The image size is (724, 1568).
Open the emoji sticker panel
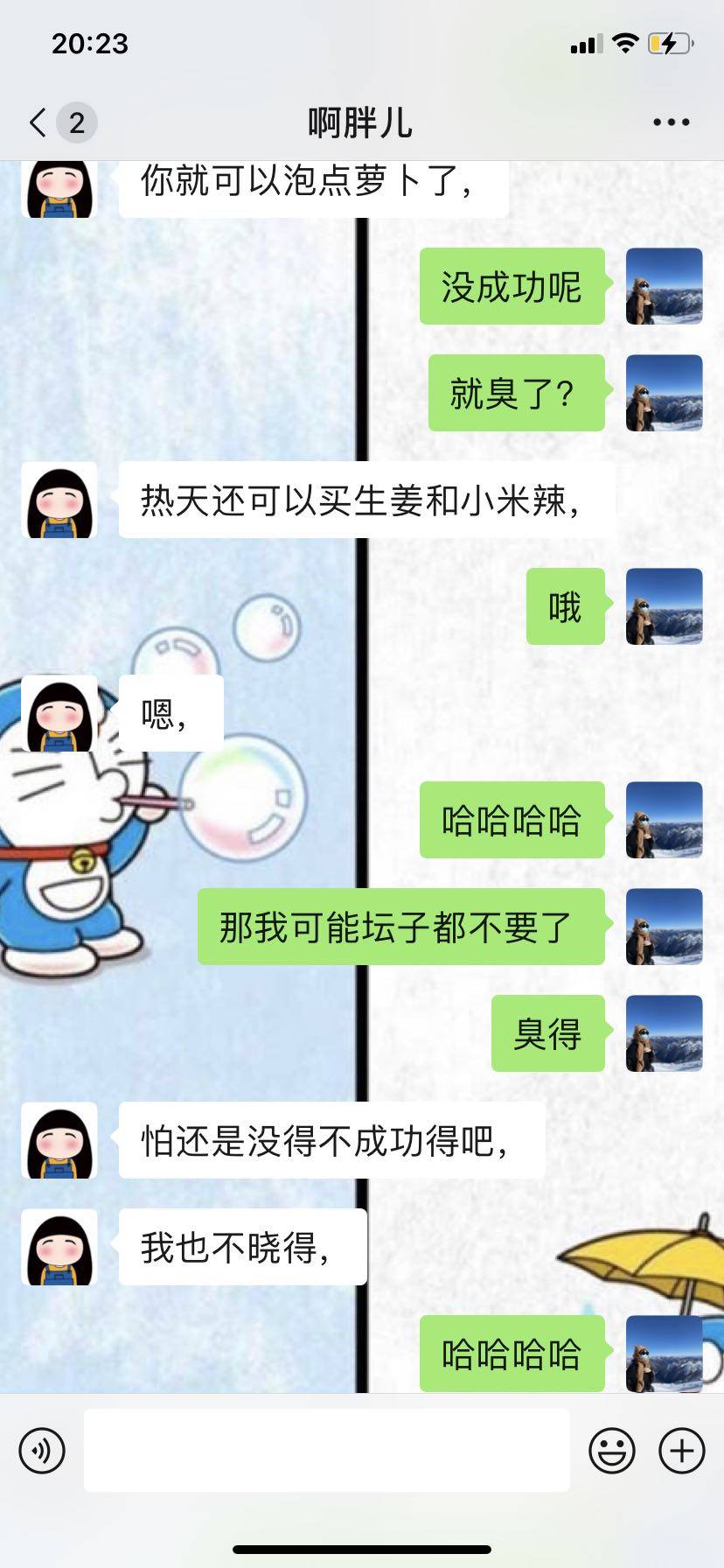(611, 1450)
